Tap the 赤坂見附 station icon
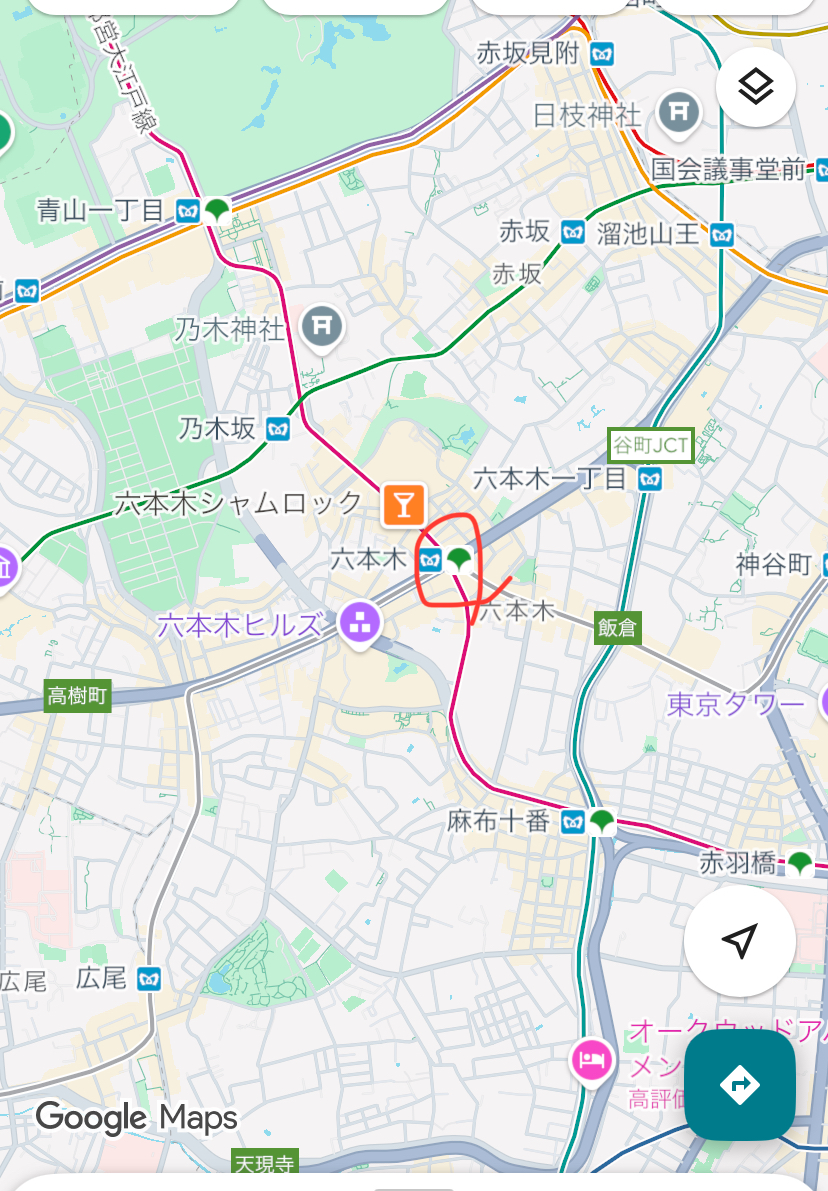This screenshot has width=828, height=1191. coord(602,53)
